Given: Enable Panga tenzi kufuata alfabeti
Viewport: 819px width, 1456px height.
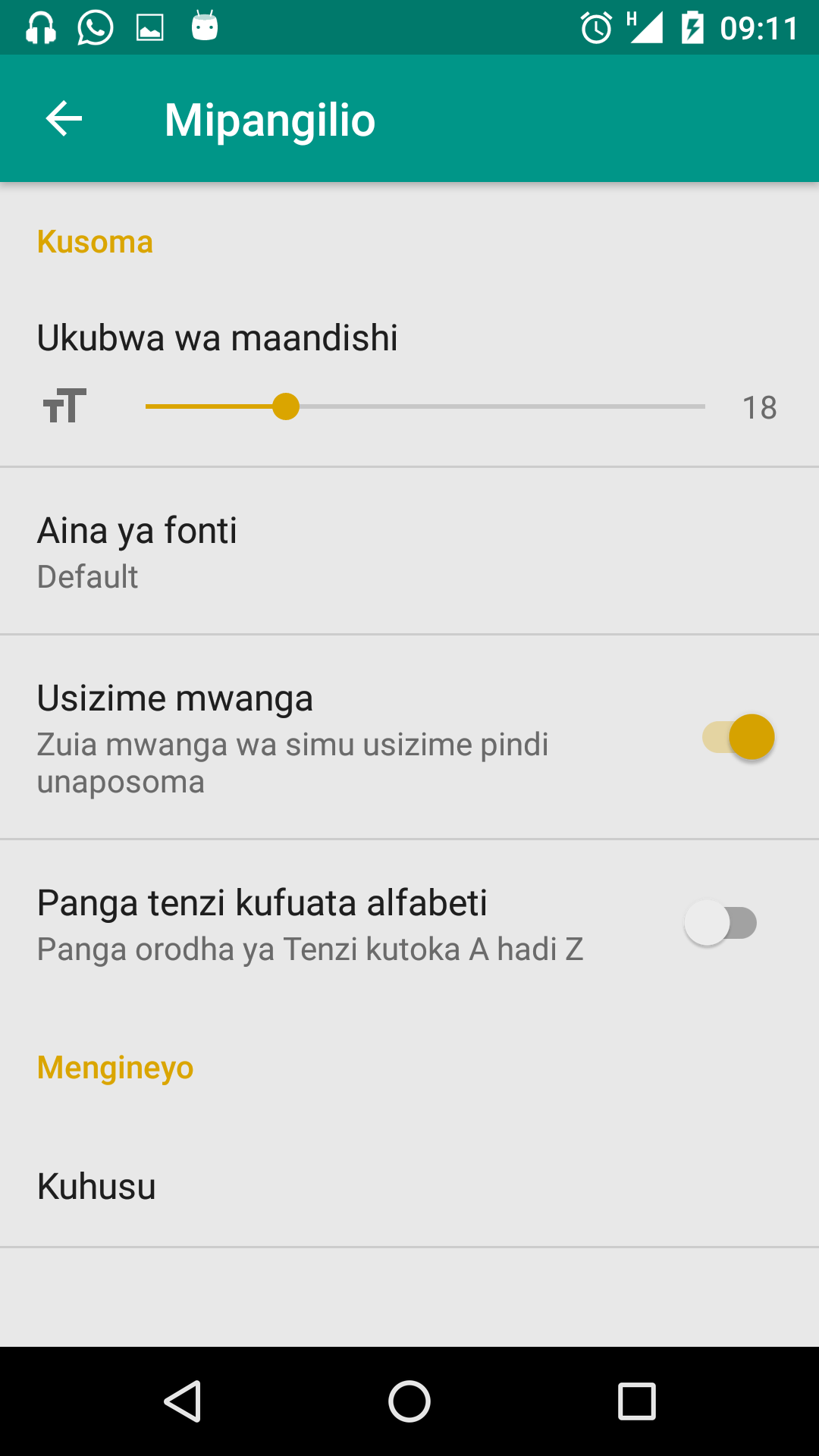Looking at the screenshot, I should (x=720, y=923).
